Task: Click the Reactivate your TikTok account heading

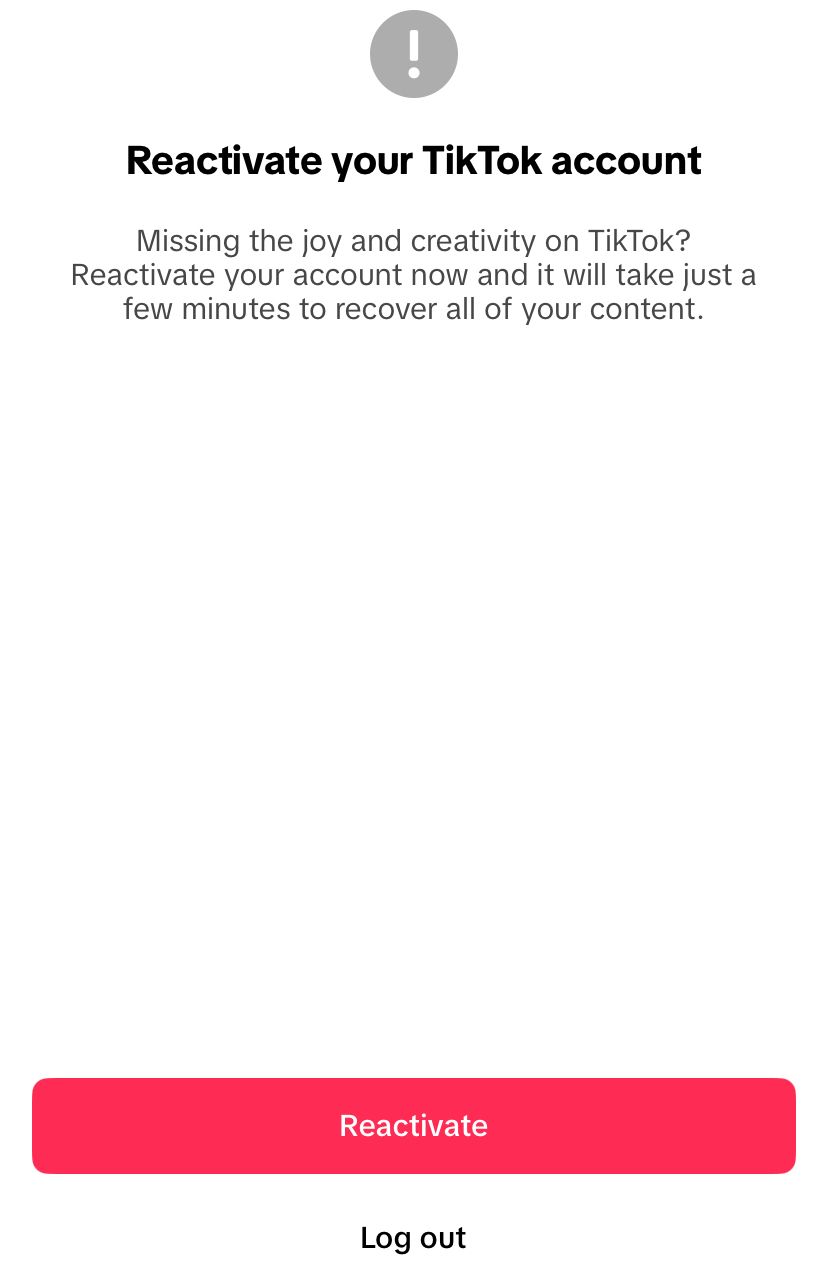Action: tap(414, 160)
